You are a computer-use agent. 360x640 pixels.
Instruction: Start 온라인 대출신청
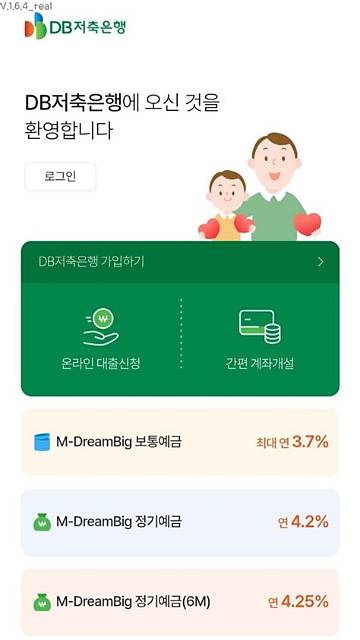click(x=101, y=339)
